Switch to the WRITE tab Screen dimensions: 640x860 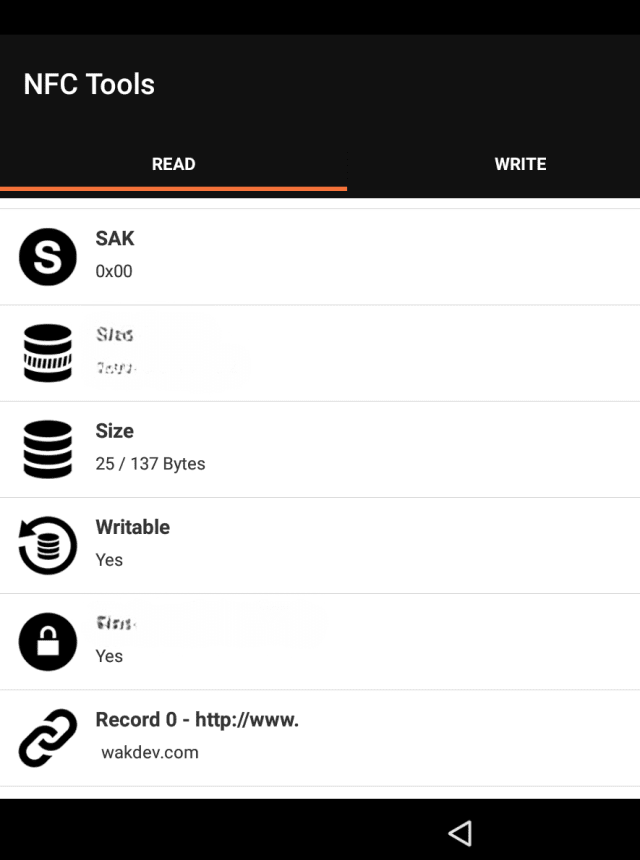click(x=520, y=164)
